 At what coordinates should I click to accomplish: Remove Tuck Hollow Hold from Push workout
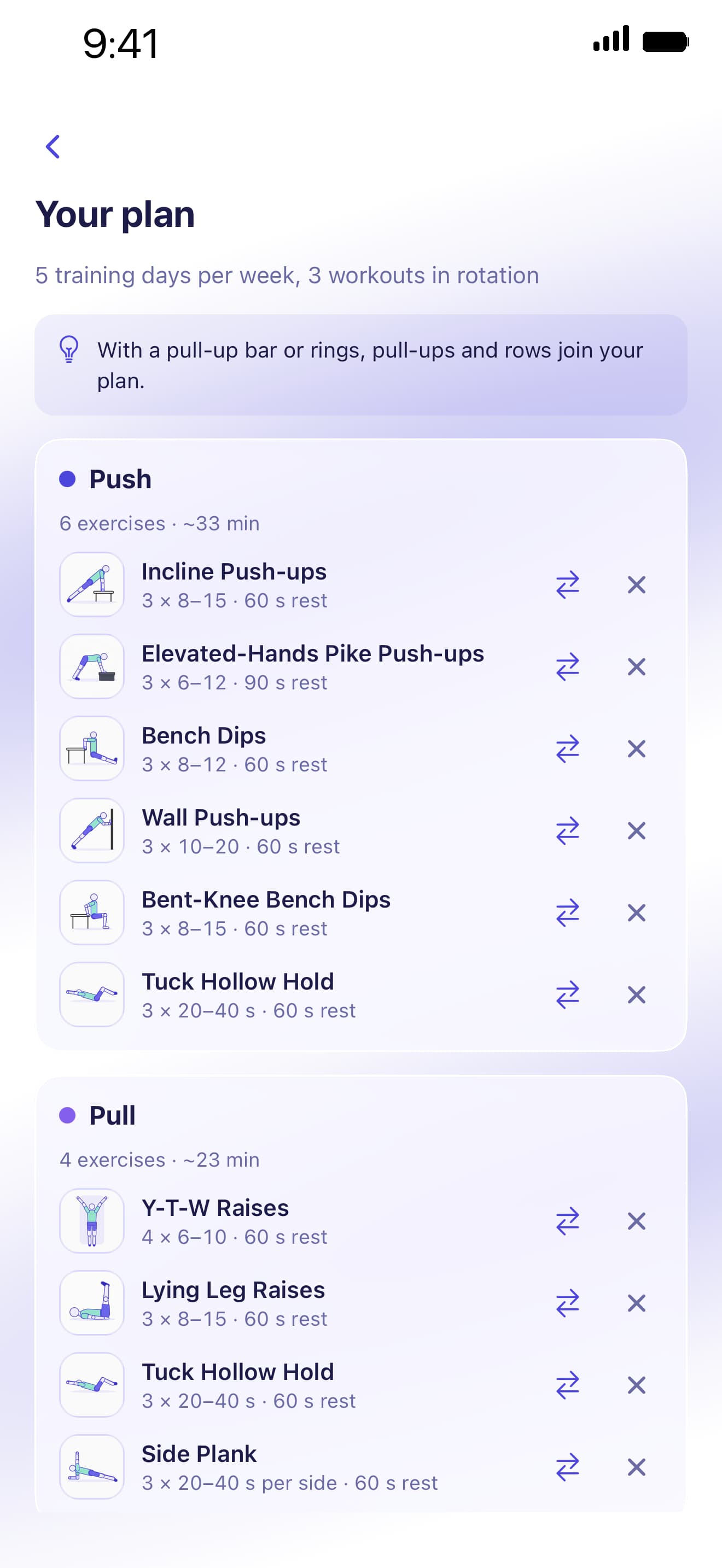click(x=636, y=994)
